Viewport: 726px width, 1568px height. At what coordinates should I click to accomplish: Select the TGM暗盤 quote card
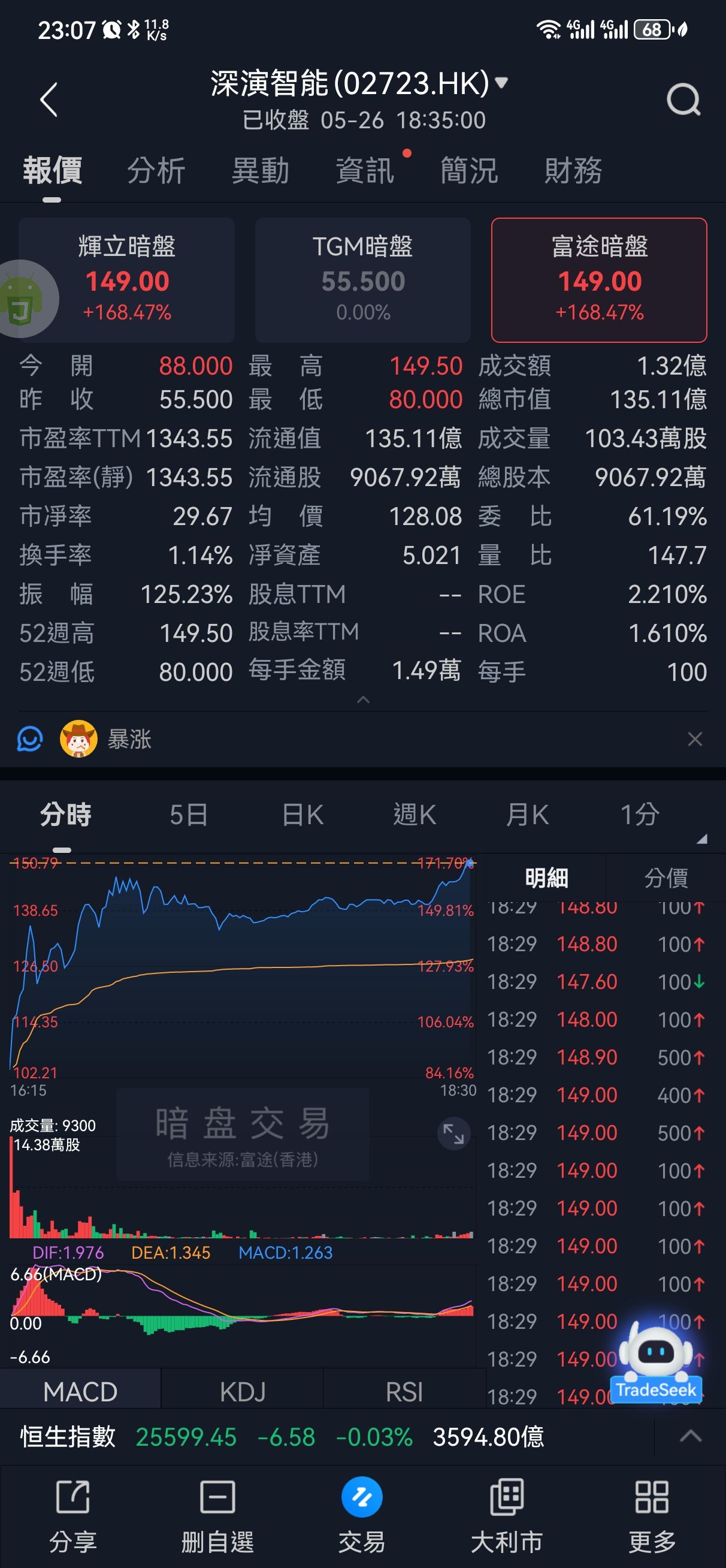(x=362, y=279)
